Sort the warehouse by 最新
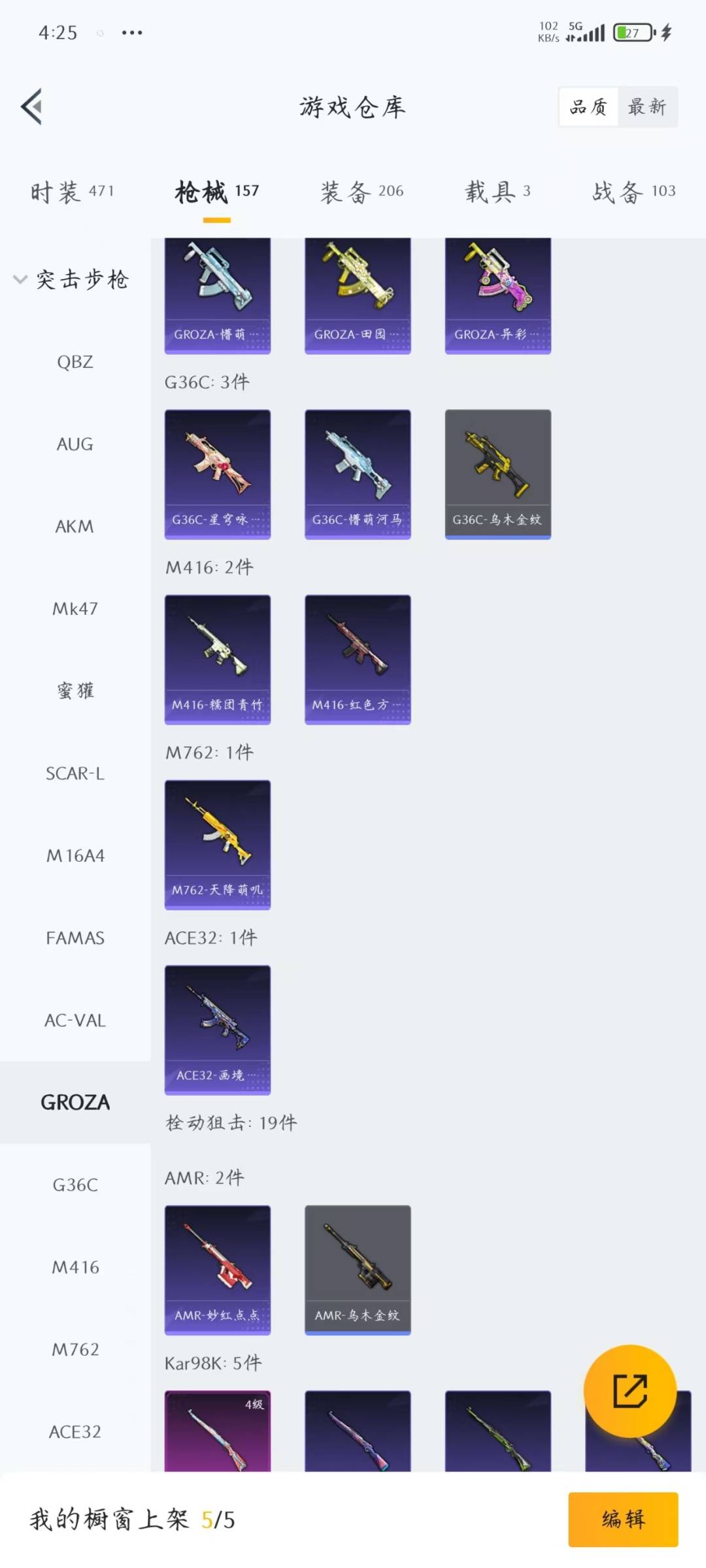This screenshot has height=1568, width=706. click(x=647, y=106)
